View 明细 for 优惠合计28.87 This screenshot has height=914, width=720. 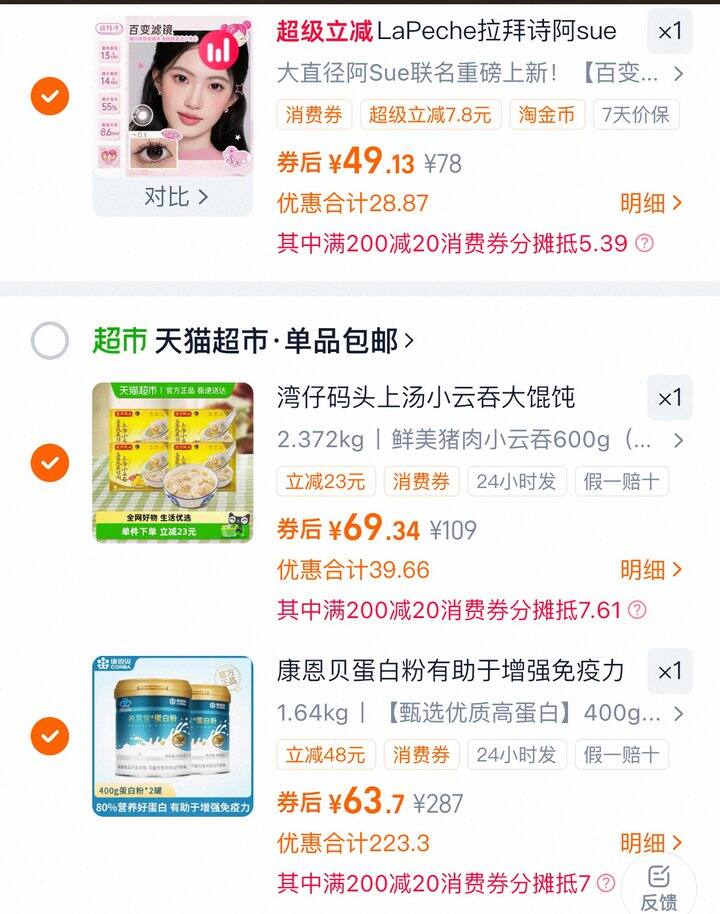pos(650,203)
